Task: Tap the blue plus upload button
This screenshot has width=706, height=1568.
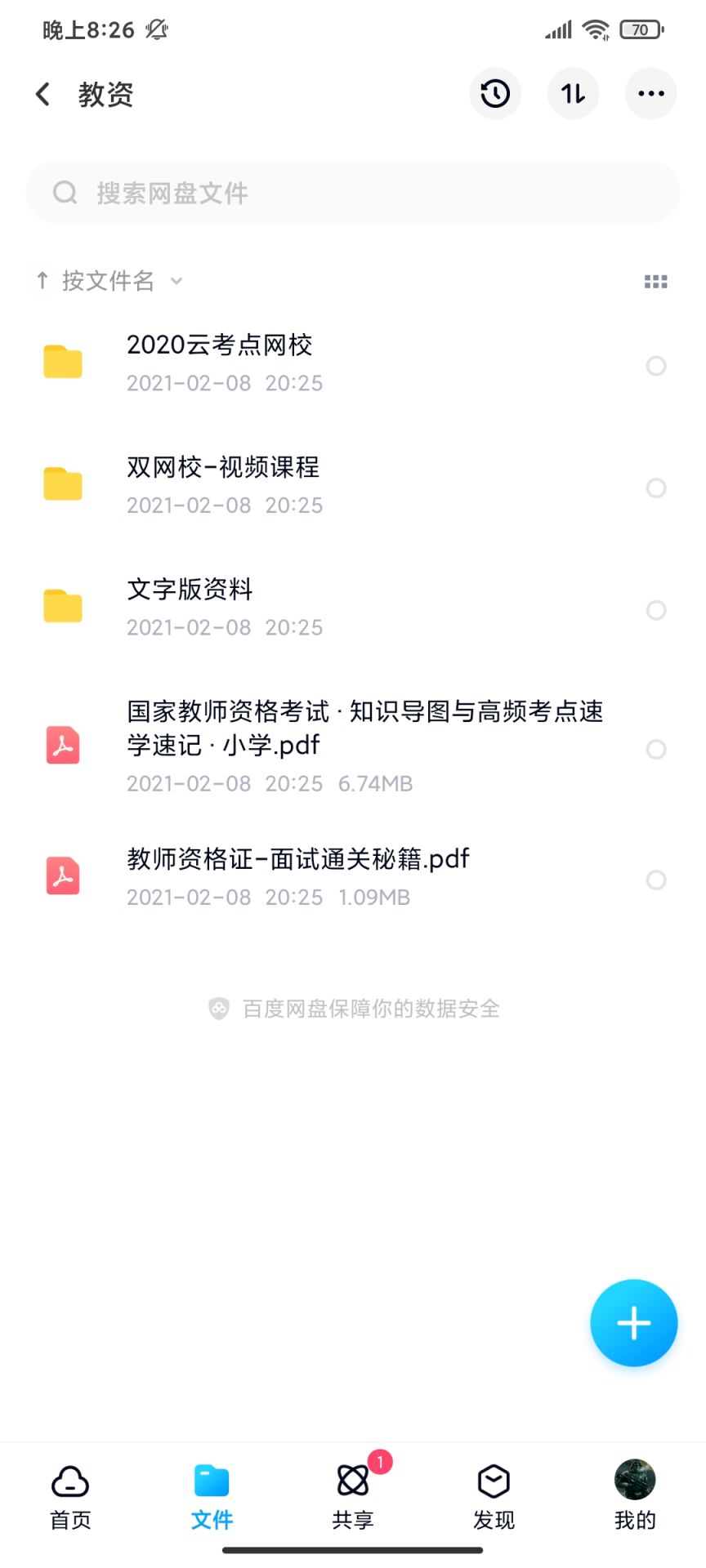Action: (x=633, y=1322)
